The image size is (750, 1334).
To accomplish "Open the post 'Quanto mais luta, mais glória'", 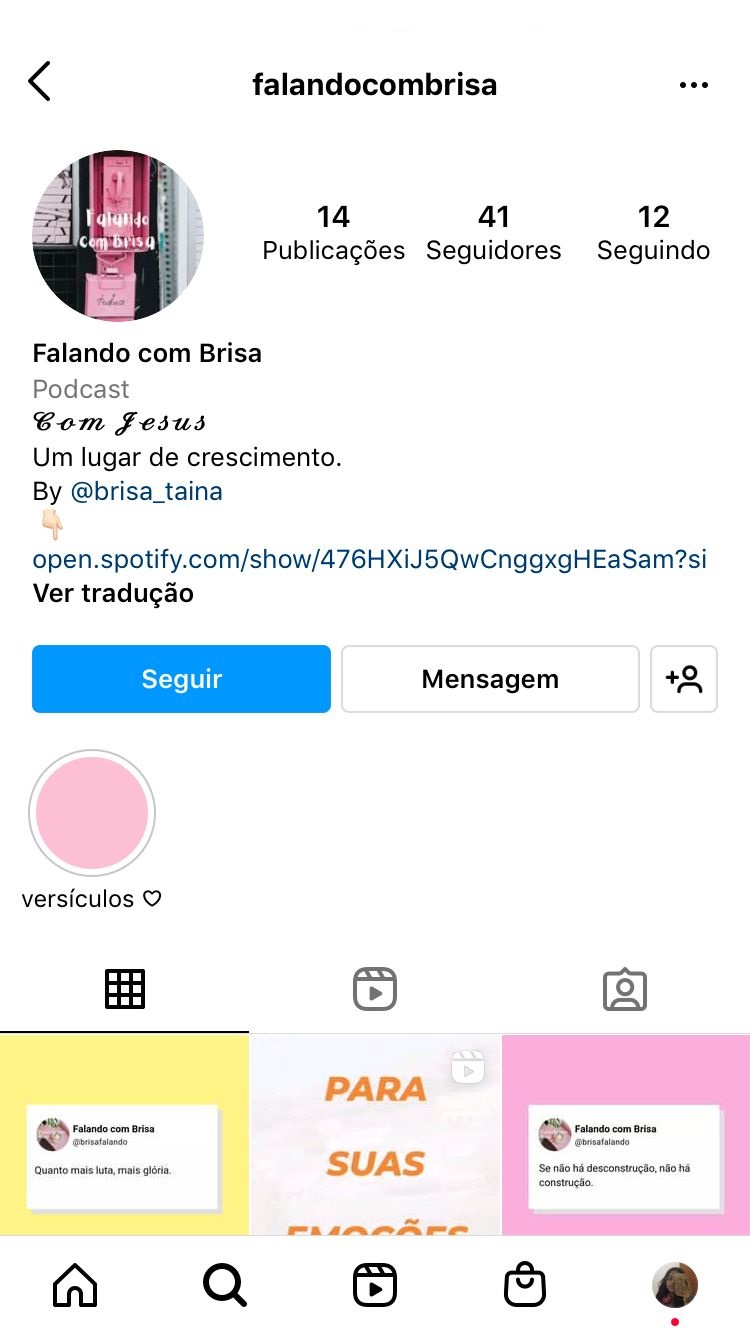I will (x=124, y=1135).
